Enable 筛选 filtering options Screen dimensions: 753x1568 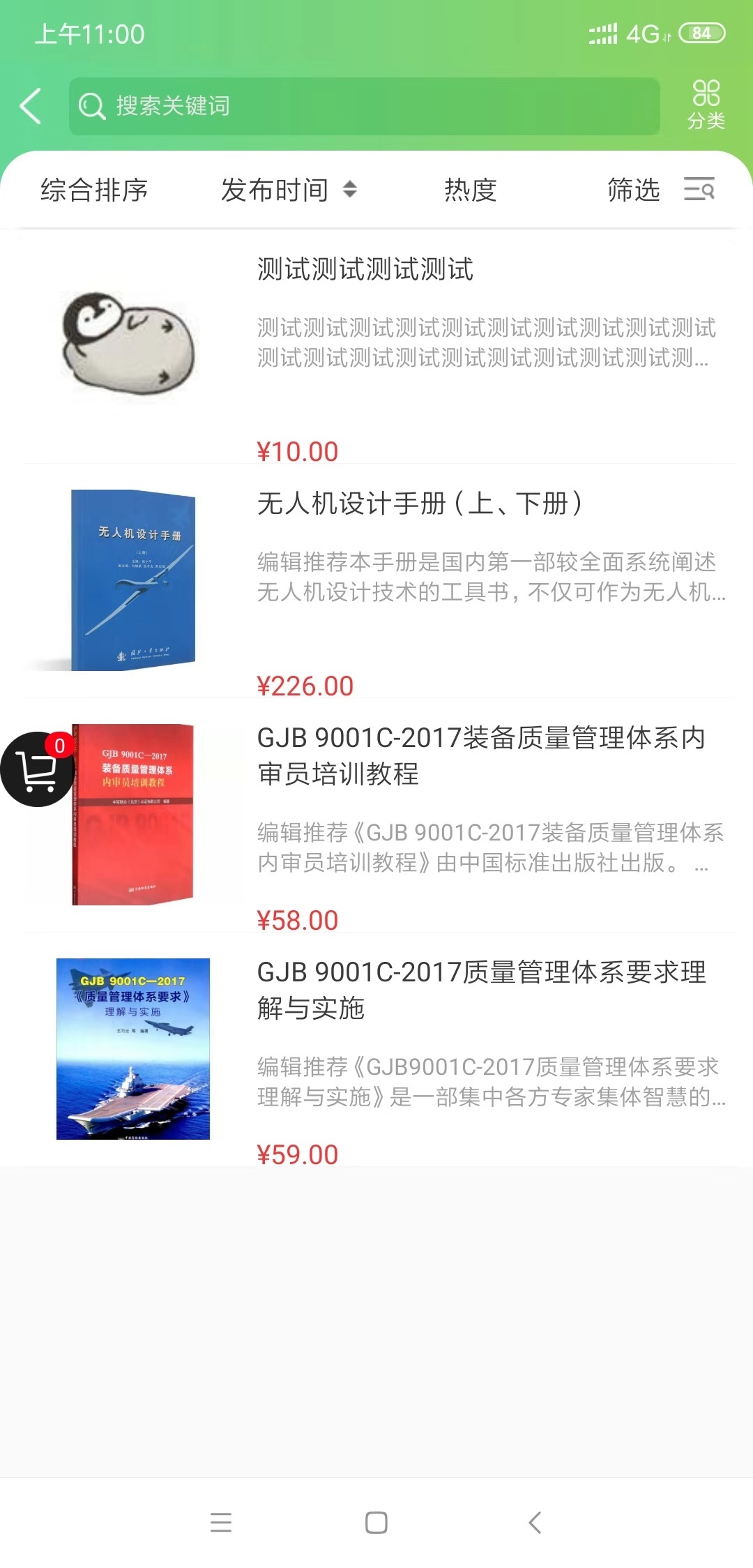tap(633, 190)
